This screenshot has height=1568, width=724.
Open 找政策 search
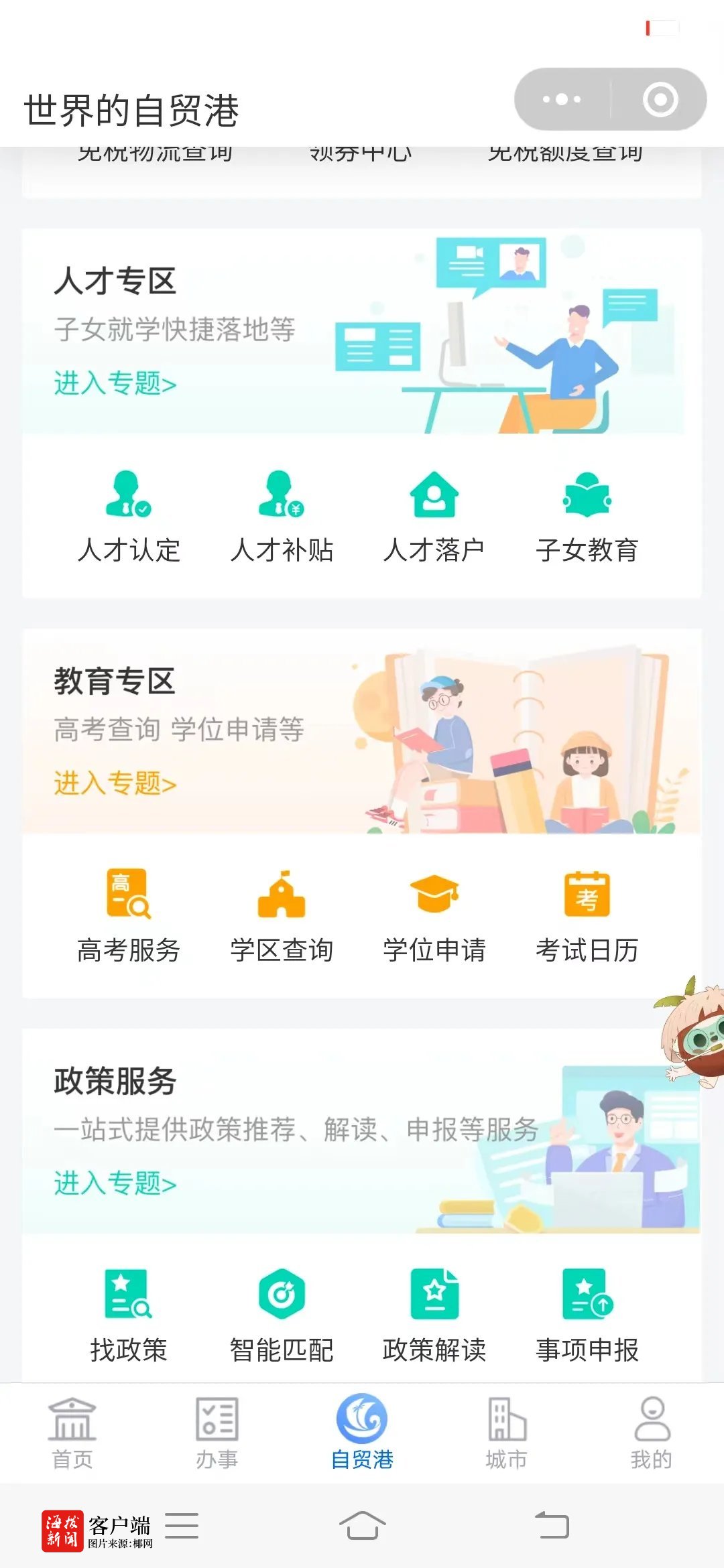coord(129,1315)
